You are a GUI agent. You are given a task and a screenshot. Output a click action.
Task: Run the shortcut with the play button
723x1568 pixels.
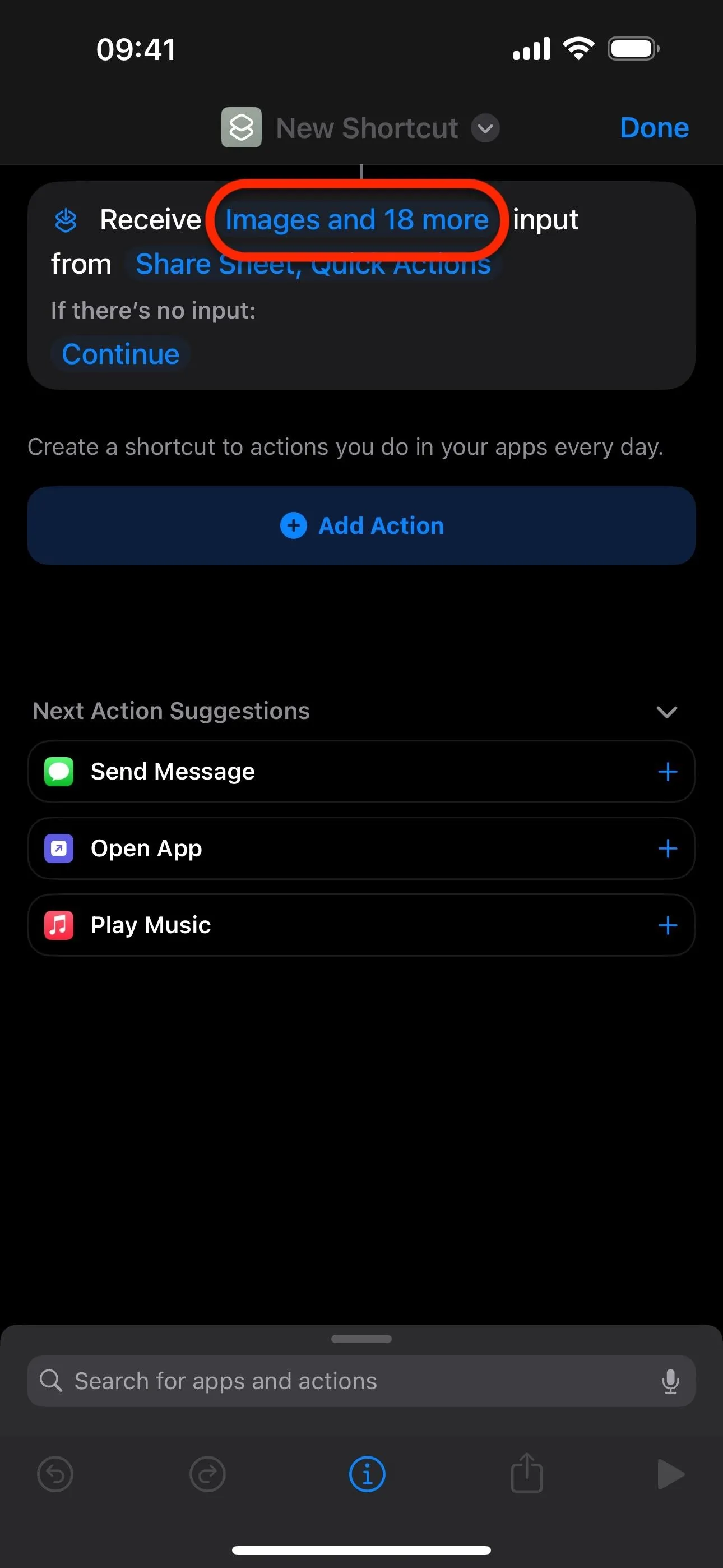point(671,1474)
